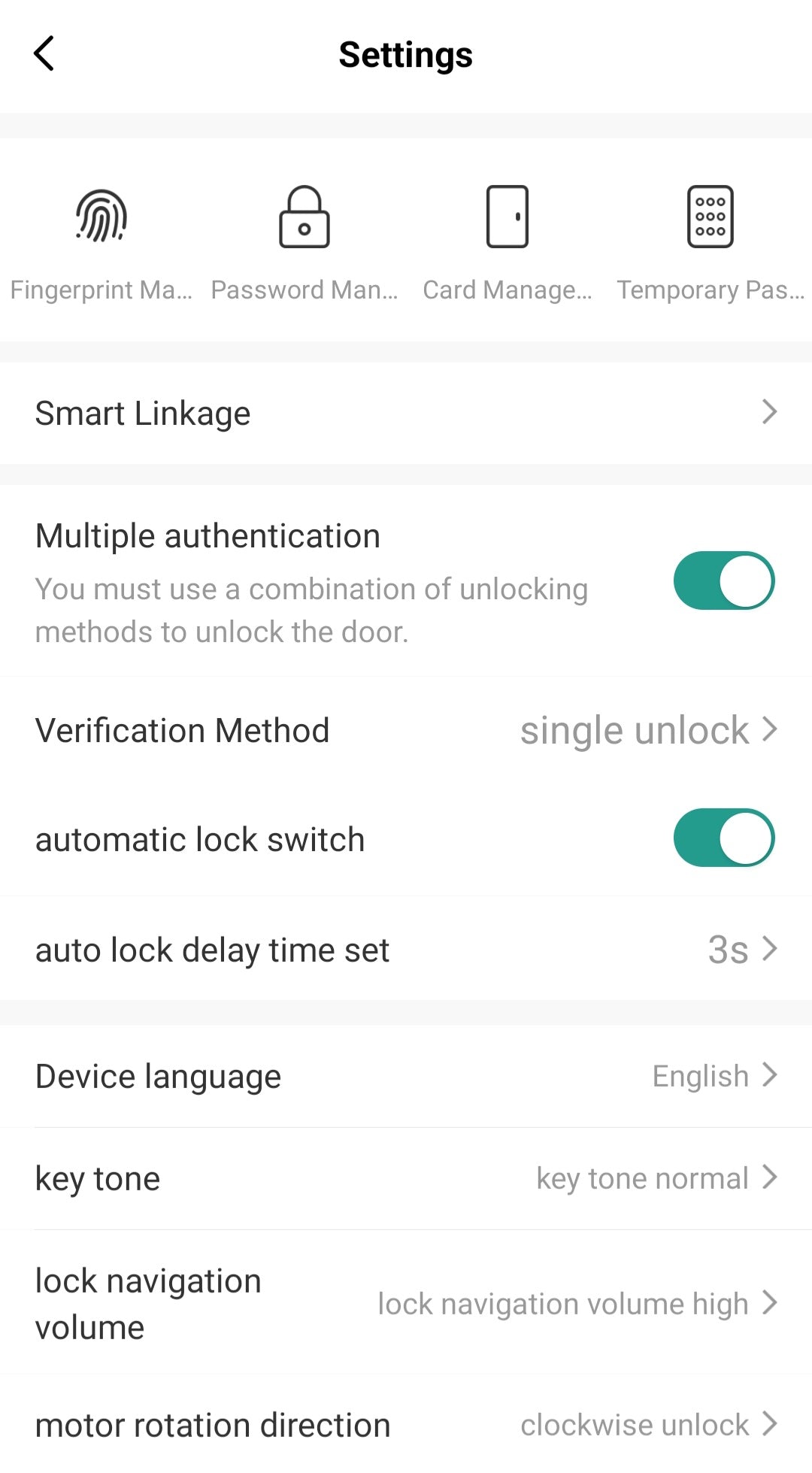Turn off automatic lock switch
Screen dimensions: 812x1473
tap(723, 838)
